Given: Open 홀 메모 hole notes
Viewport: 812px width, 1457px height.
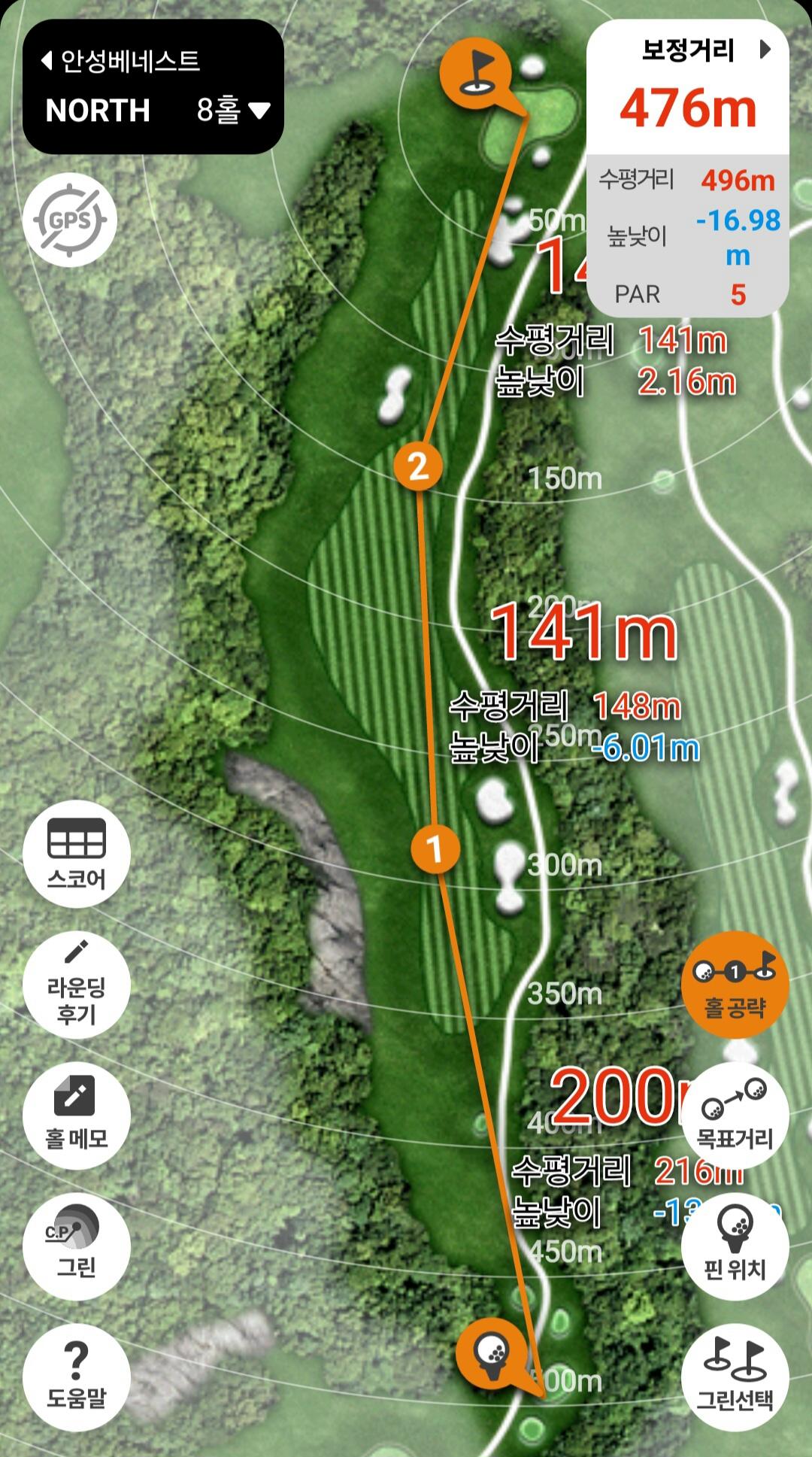Looking at the screenshot, I should click(77, 1116).
